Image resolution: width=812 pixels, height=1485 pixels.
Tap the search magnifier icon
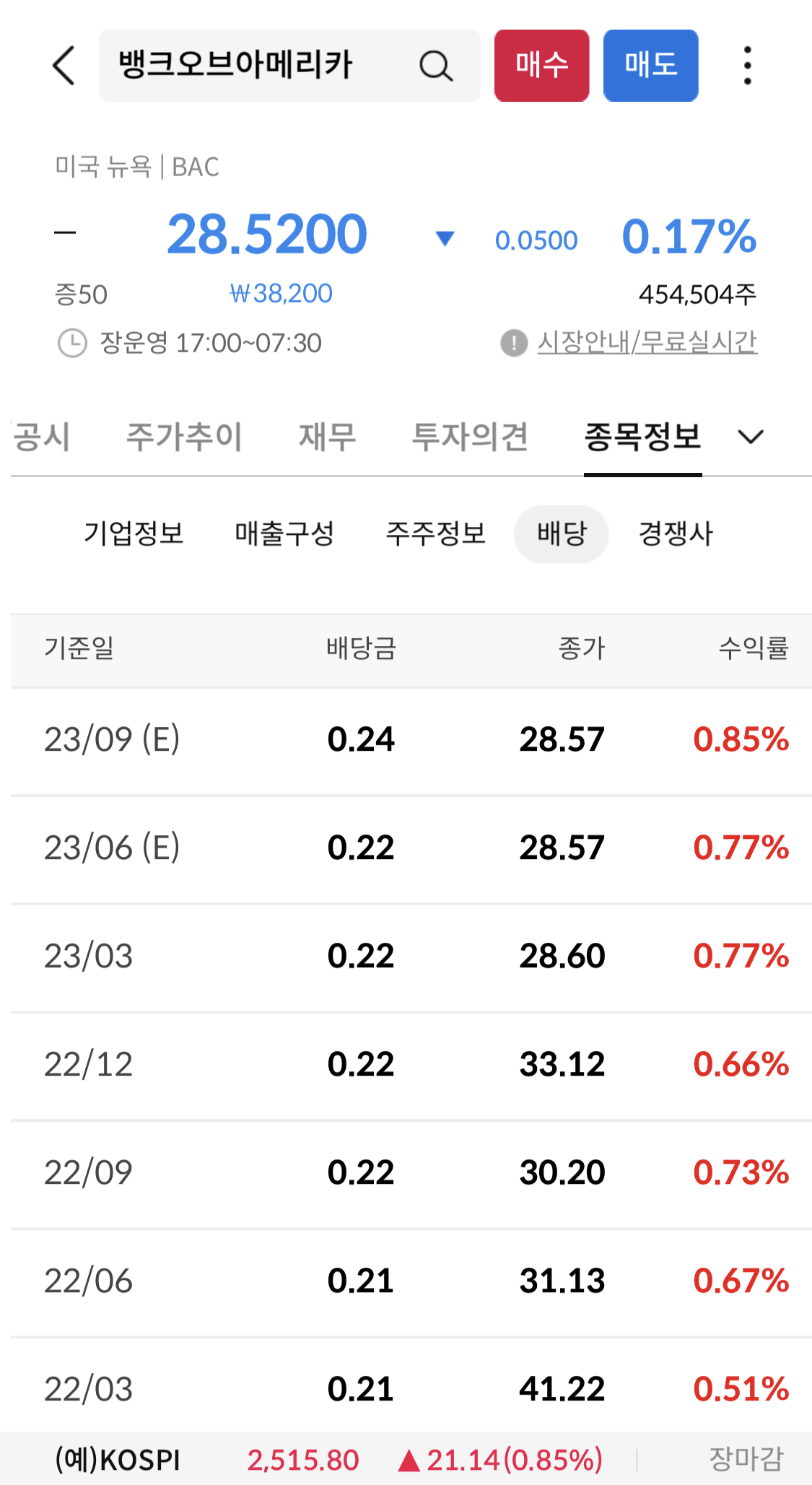[434, 66]
